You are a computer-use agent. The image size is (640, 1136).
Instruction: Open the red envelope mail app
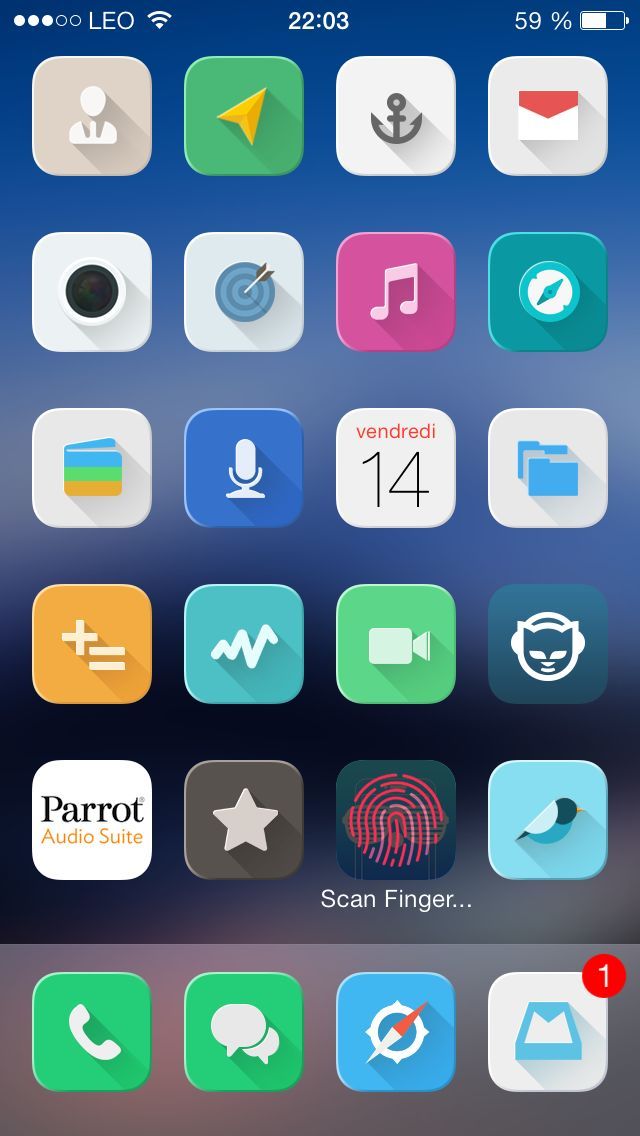click(x=548, y=116)
